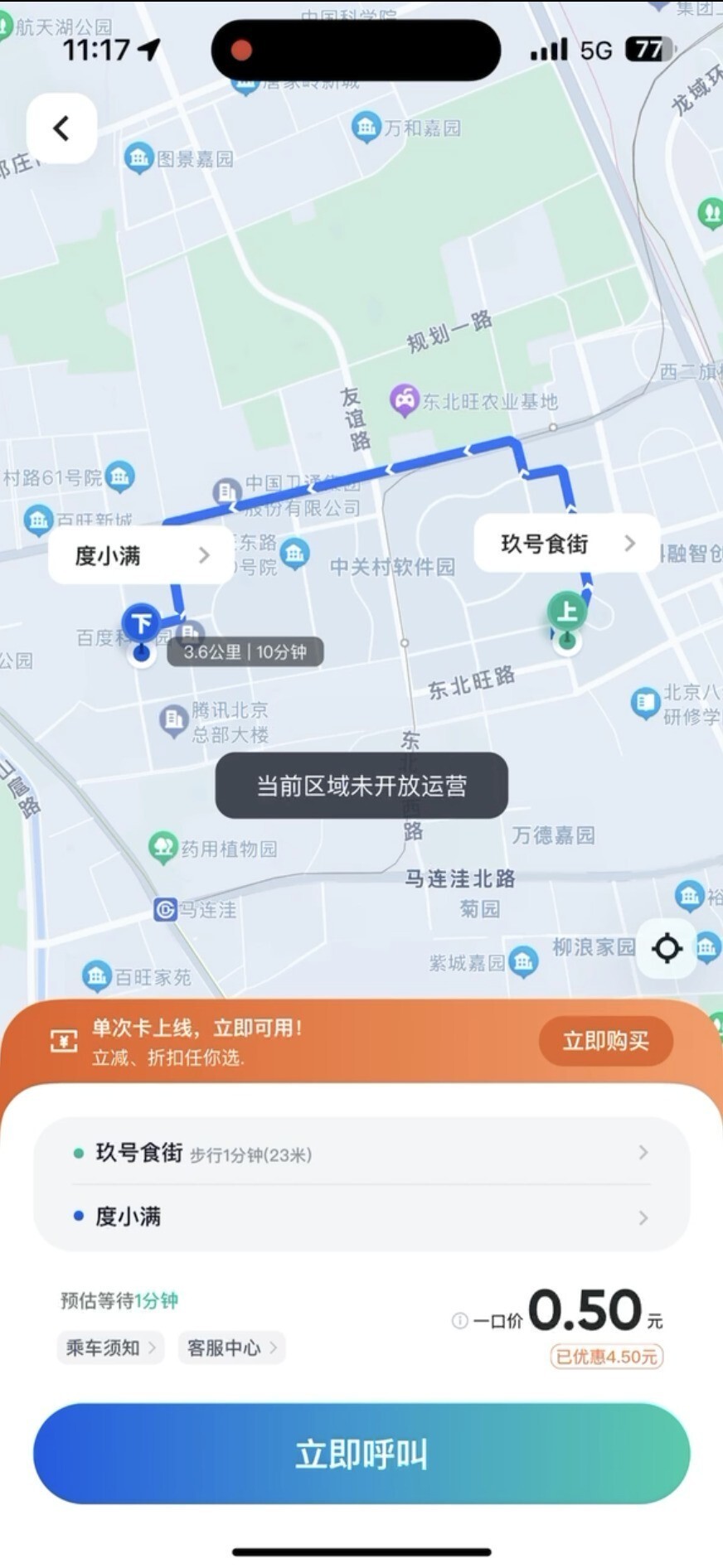The height and width of the screenshot is (1568, 723).
Task: Open 客服中心 customer service
Action: [x=231, y=1348]
